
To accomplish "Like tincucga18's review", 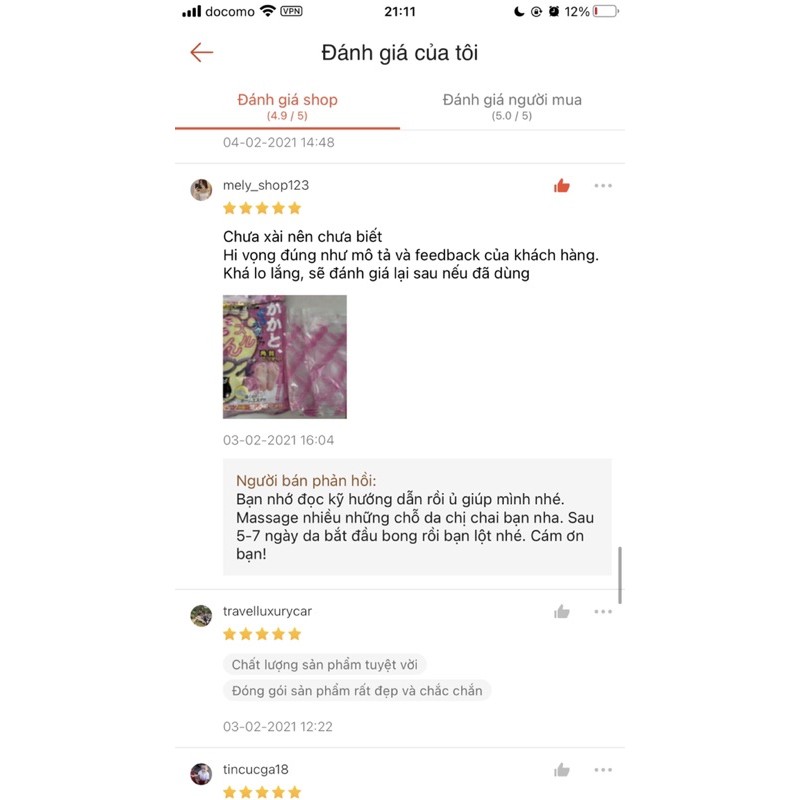I will 561,770.
